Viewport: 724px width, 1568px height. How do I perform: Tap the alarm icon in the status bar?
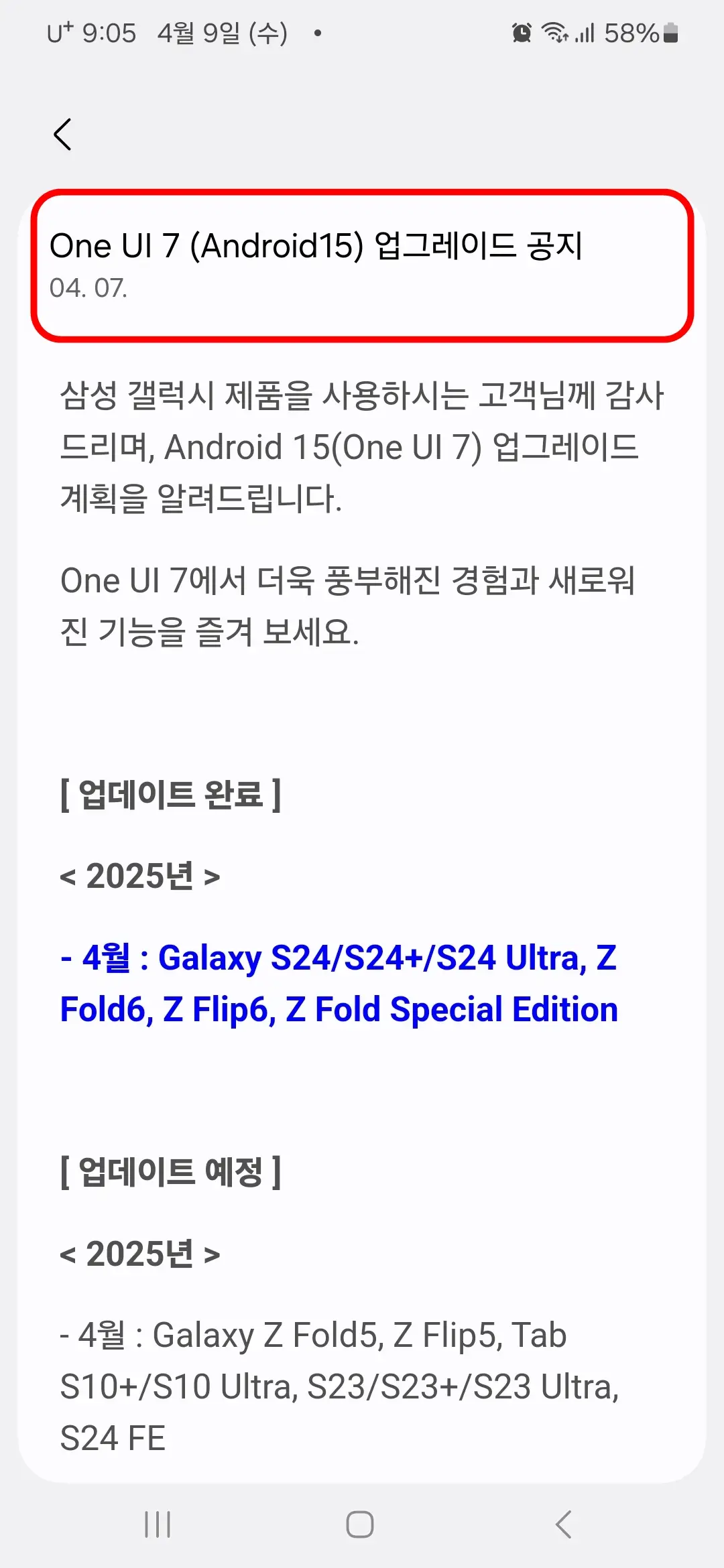[x=520, y=32]
